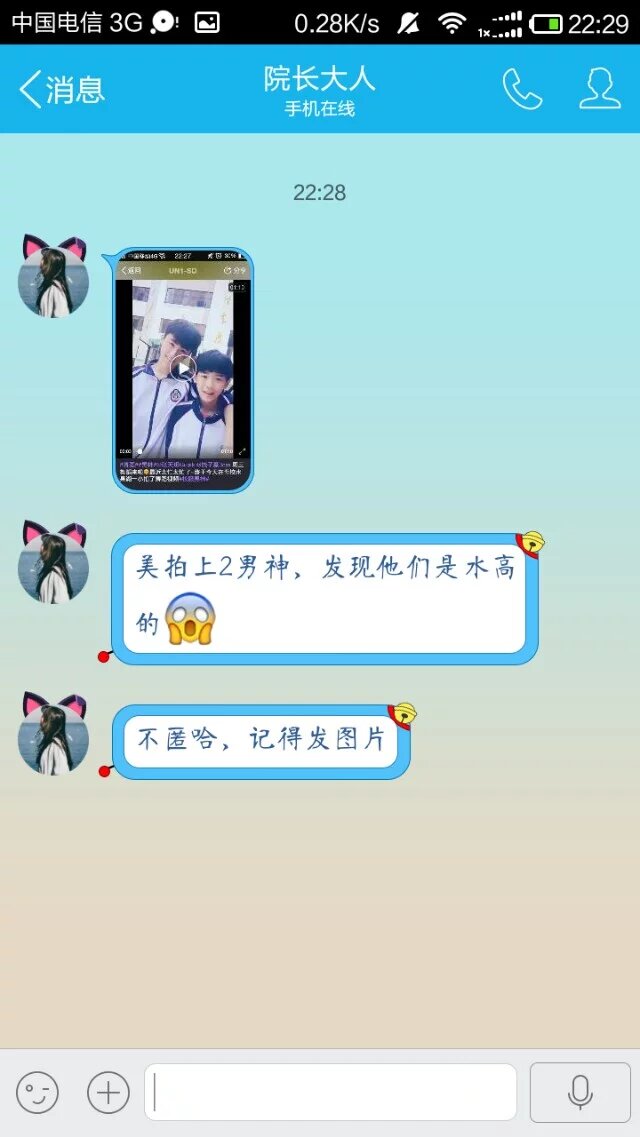Open the emoji picker
The width and height of the screenshot is (640, 1137).
[x=38, y=1092]
